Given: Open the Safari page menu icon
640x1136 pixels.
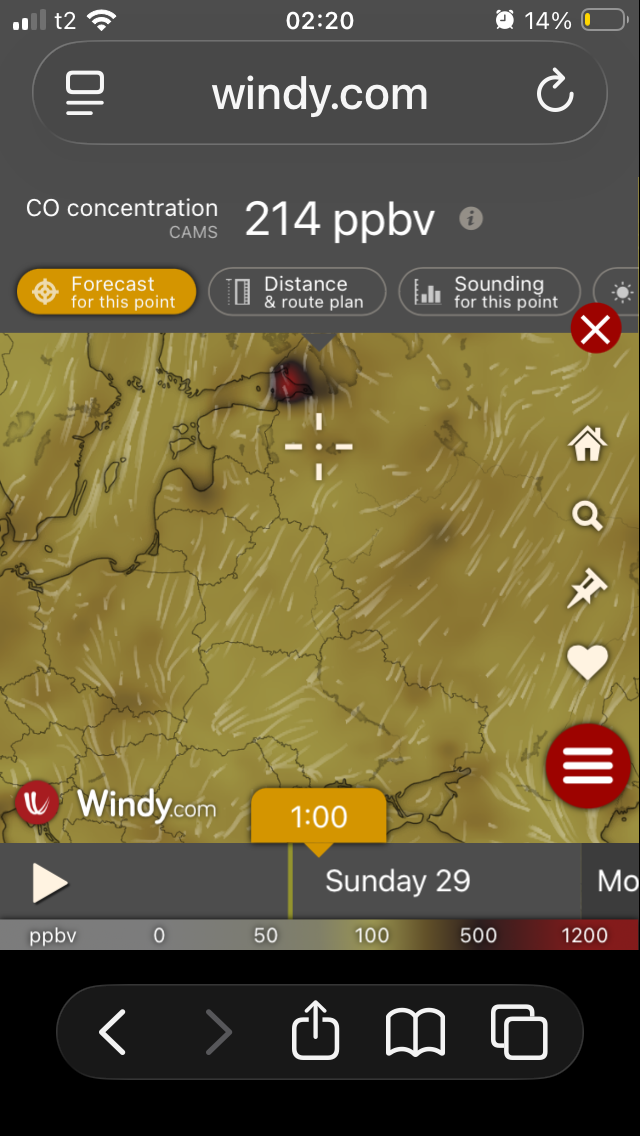Looking at the screenshot, I should [x=85, y=94].
